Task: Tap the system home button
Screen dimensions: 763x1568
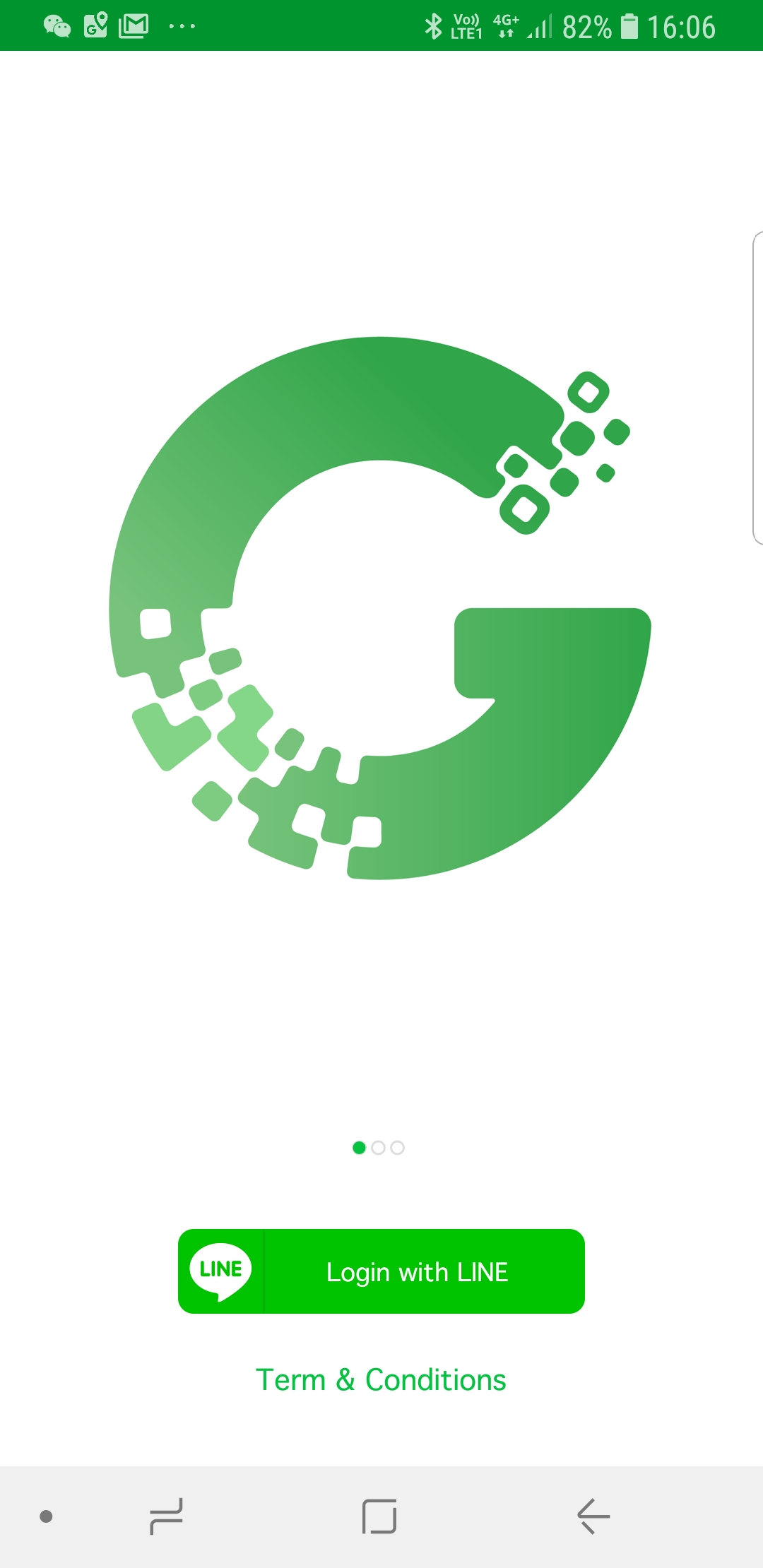Action: [x=379, y=1516]
